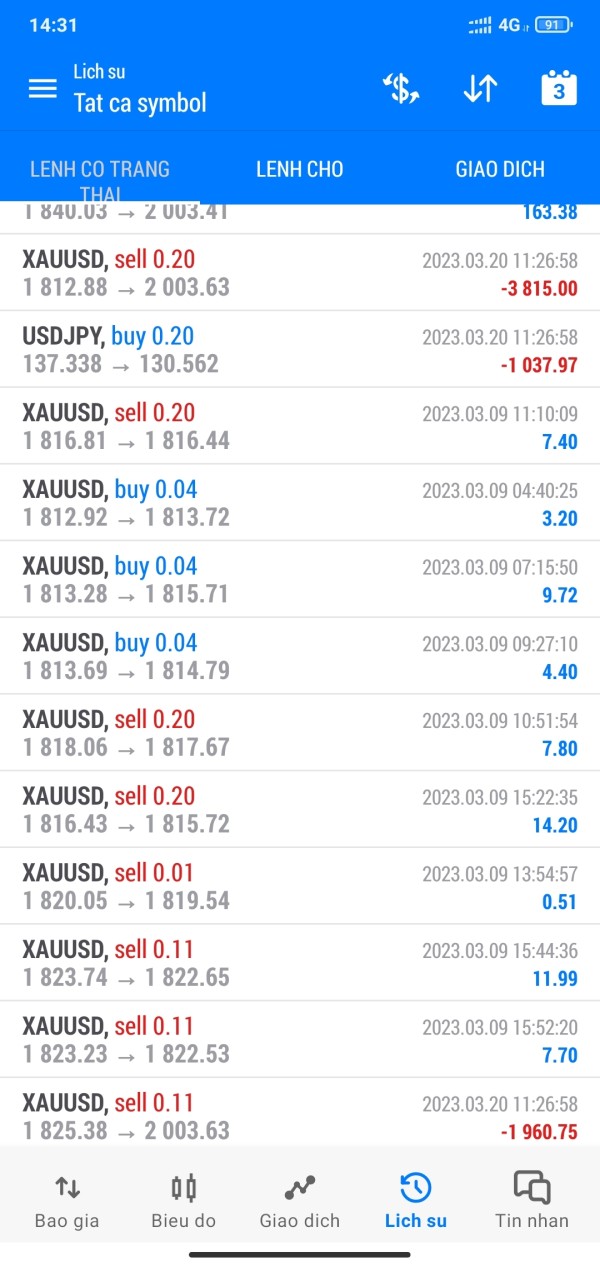Switch to the GIAO DICH top tab

[x=500, y=170]
